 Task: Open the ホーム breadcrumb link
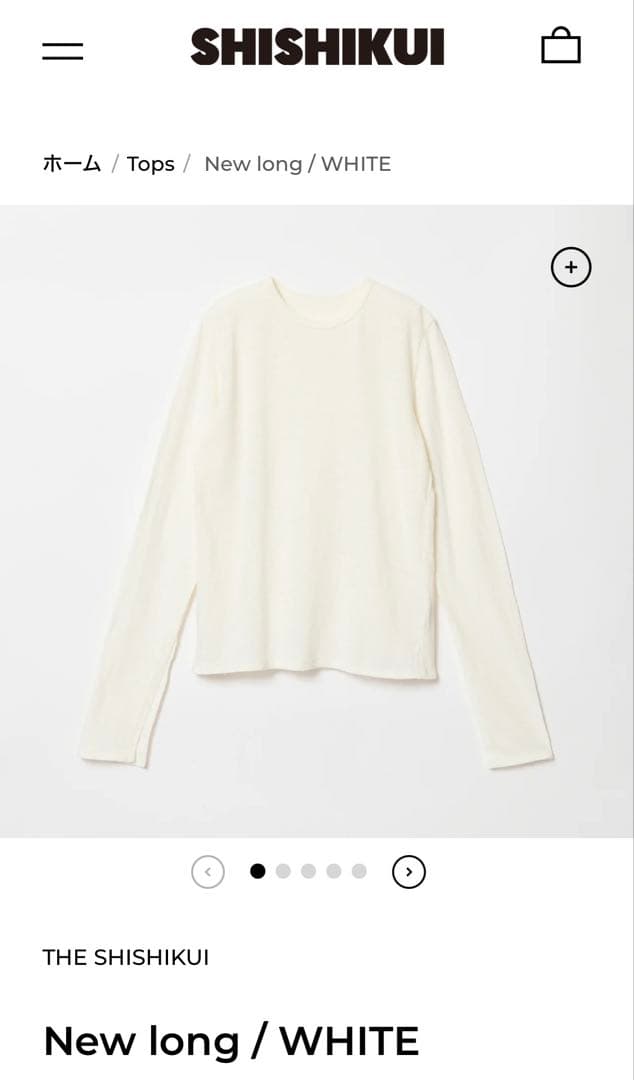click(x=72, y=164)
